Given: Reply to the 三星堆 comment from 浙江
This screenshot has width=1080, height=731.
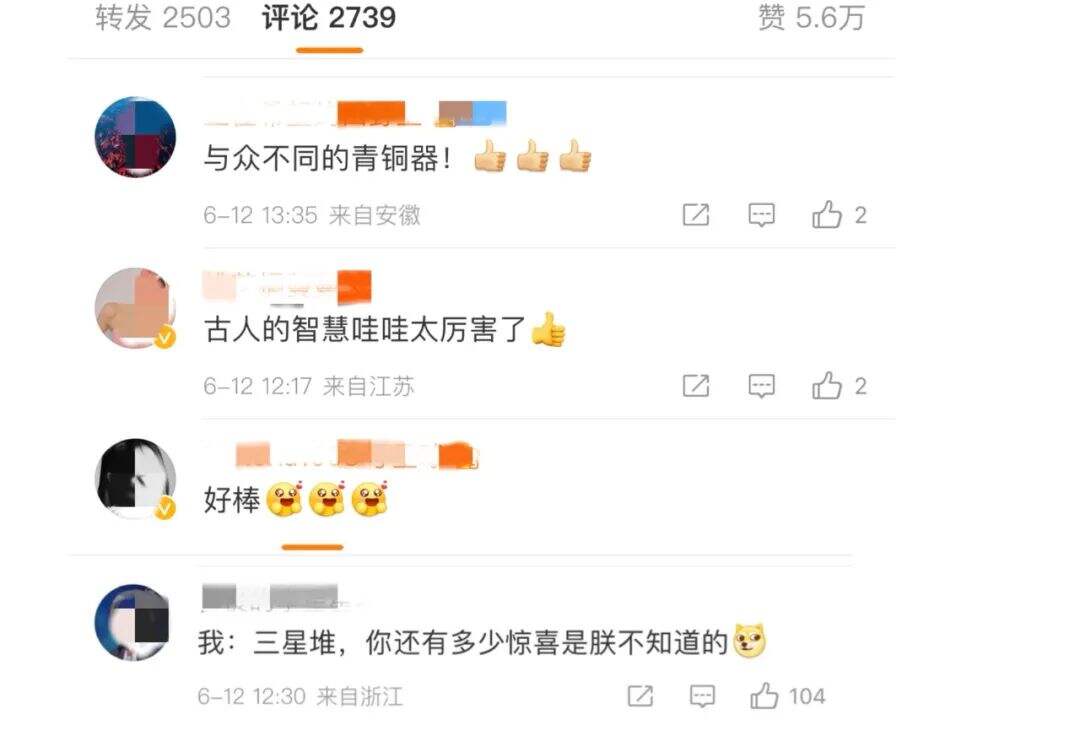Looking at the screenshot, I should 703,696.
